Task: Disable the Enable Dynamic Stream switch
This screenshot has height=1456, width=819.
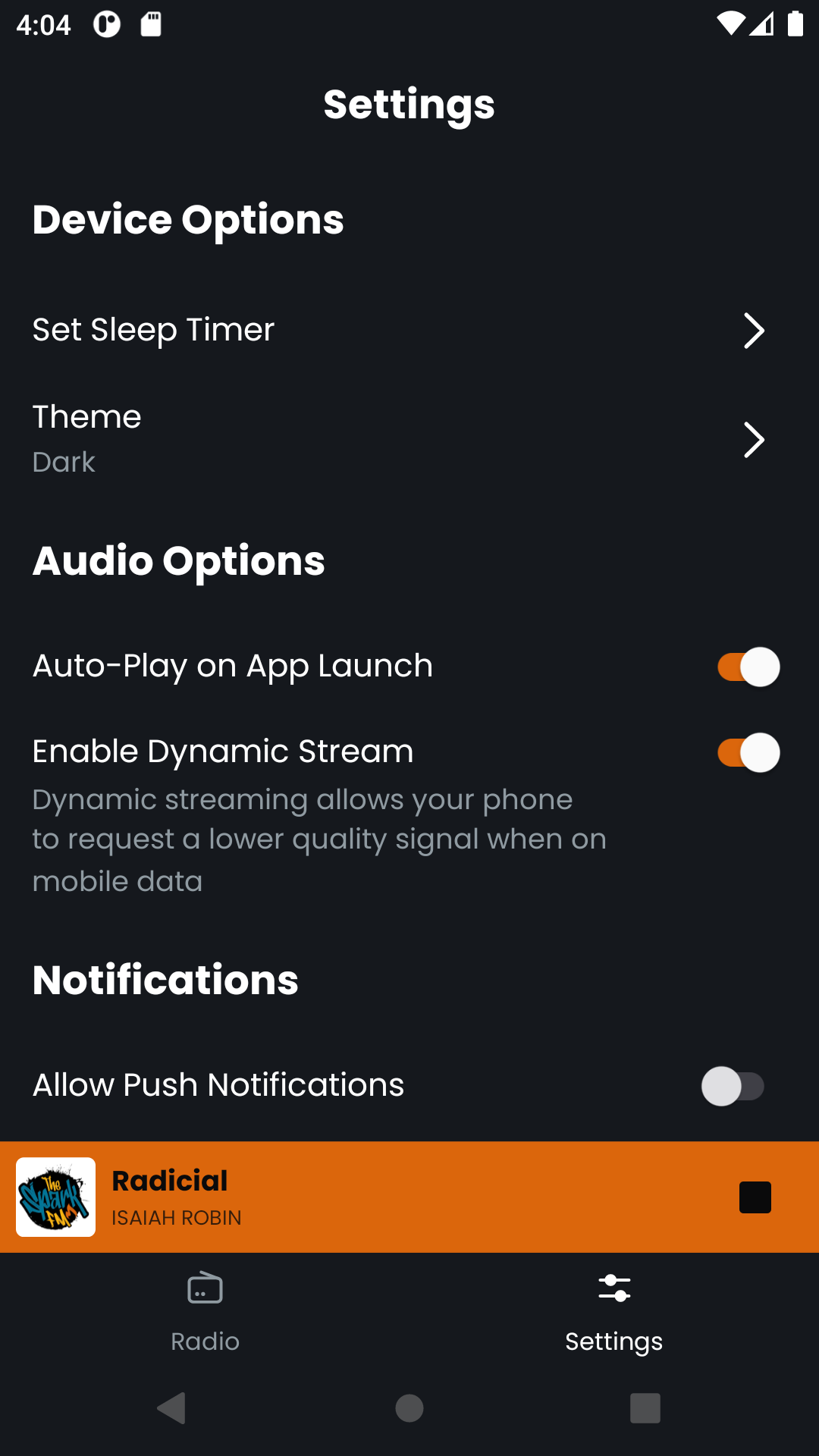Action: click(748, 752)
